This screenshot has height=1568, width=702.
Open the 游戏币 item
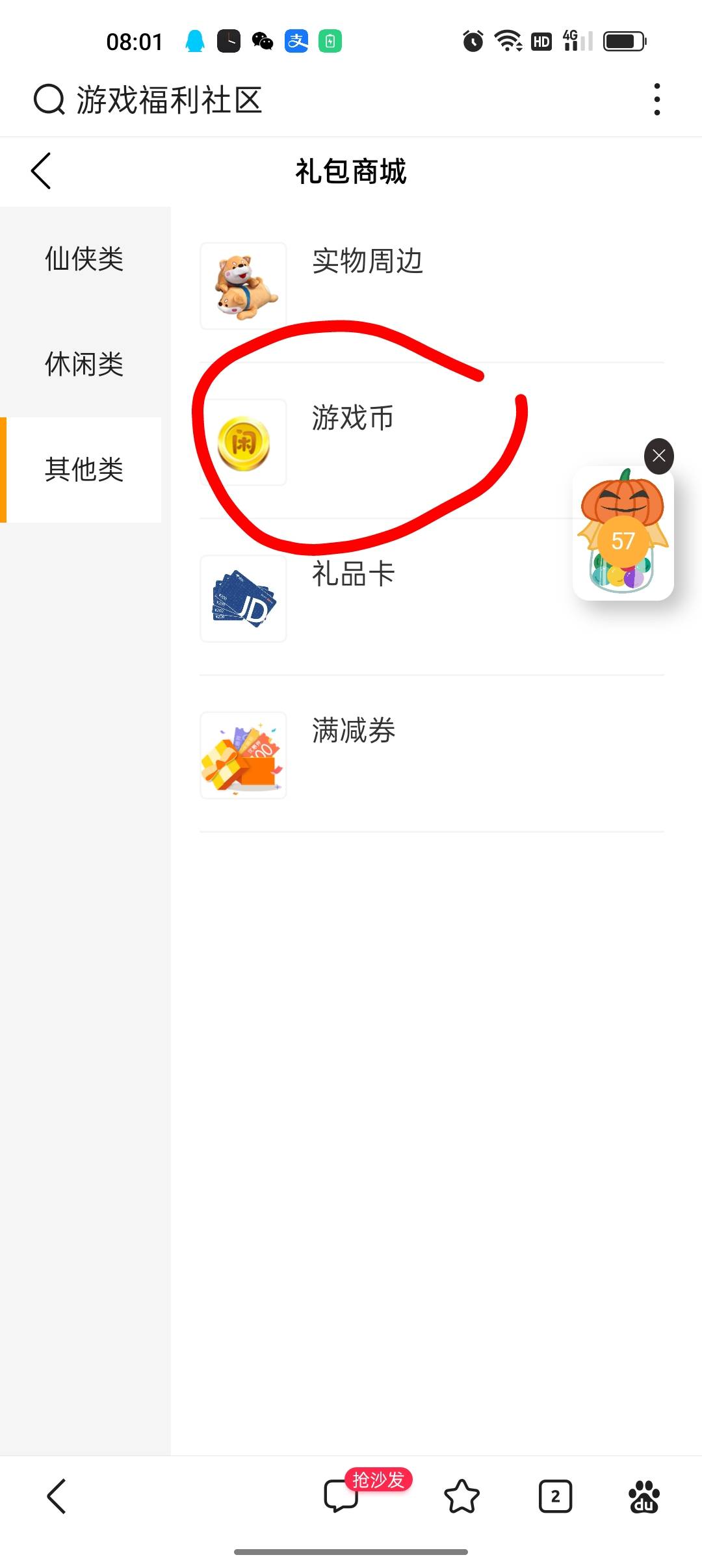click(x=353, y=418)
